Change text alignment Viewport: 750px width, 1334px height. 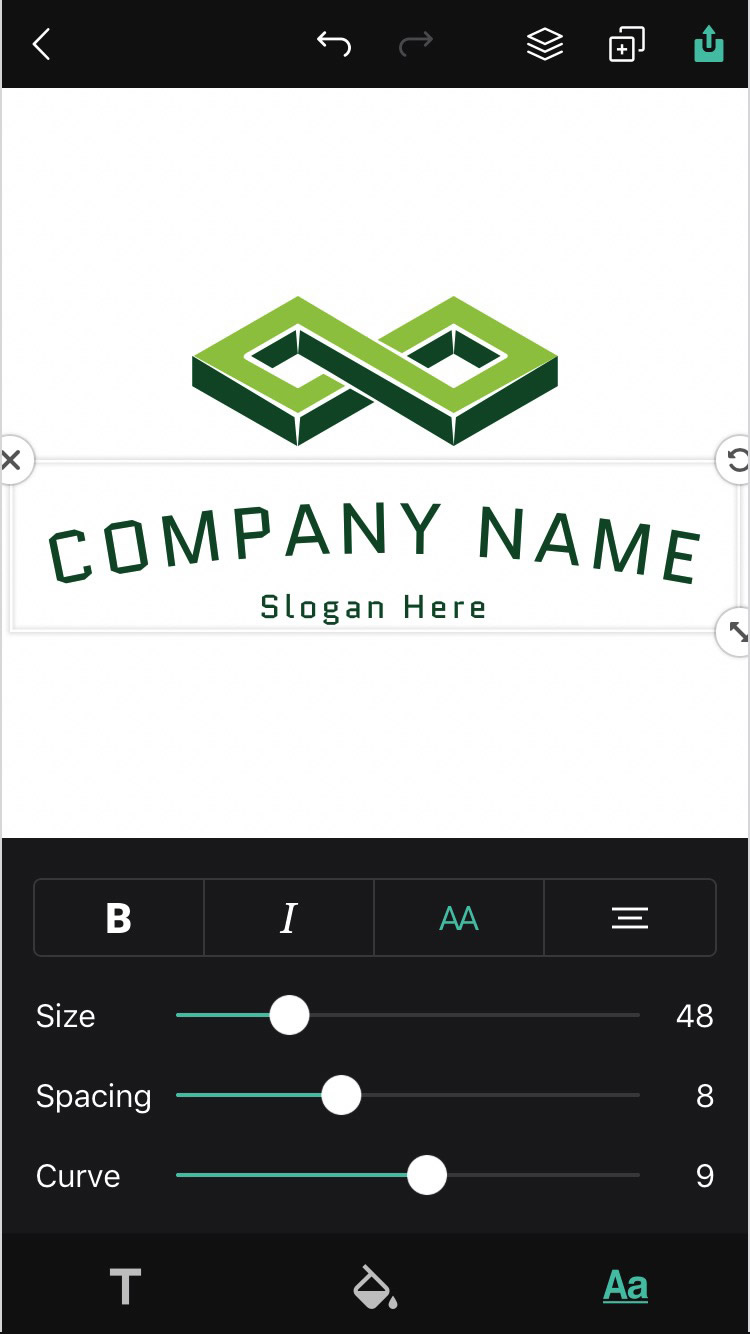coord(630,918)
